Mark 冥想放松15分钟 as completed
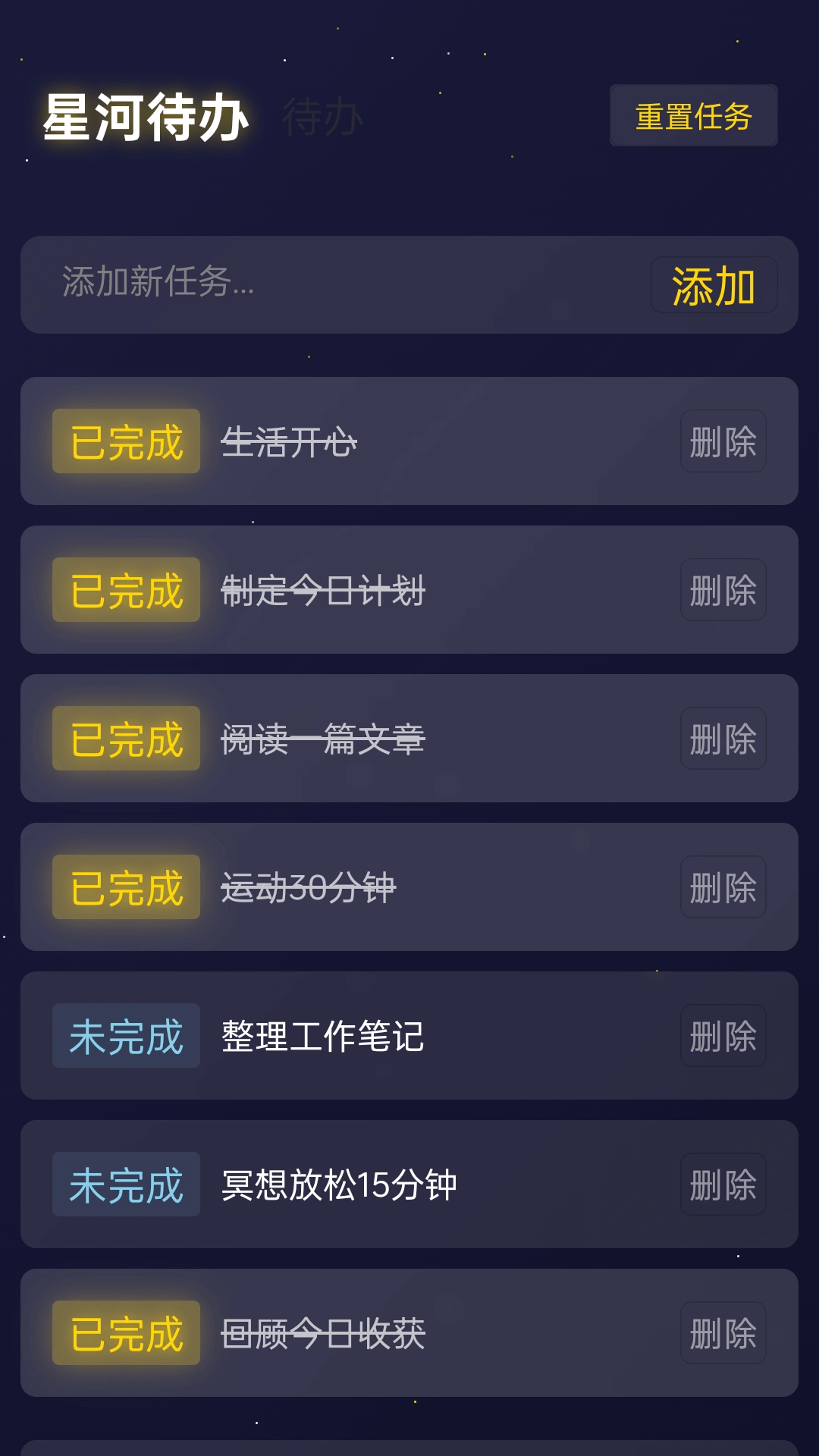Image resolution: width=819 pixels, height=1456 pixels. coord(126,1185)
